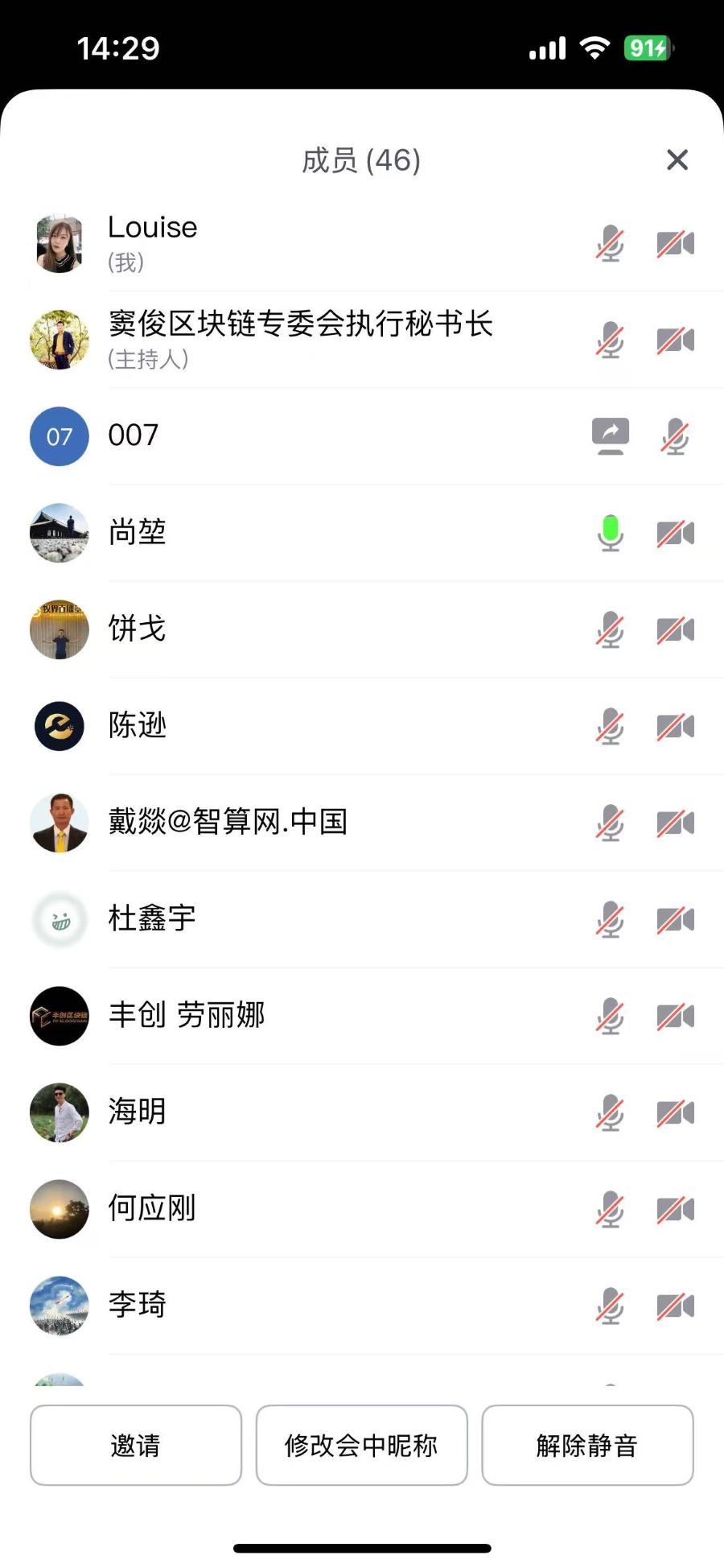Click the screen sharing icon next to 007
The width and height of the screenshot is (724, 1568).
pos(610,436)
